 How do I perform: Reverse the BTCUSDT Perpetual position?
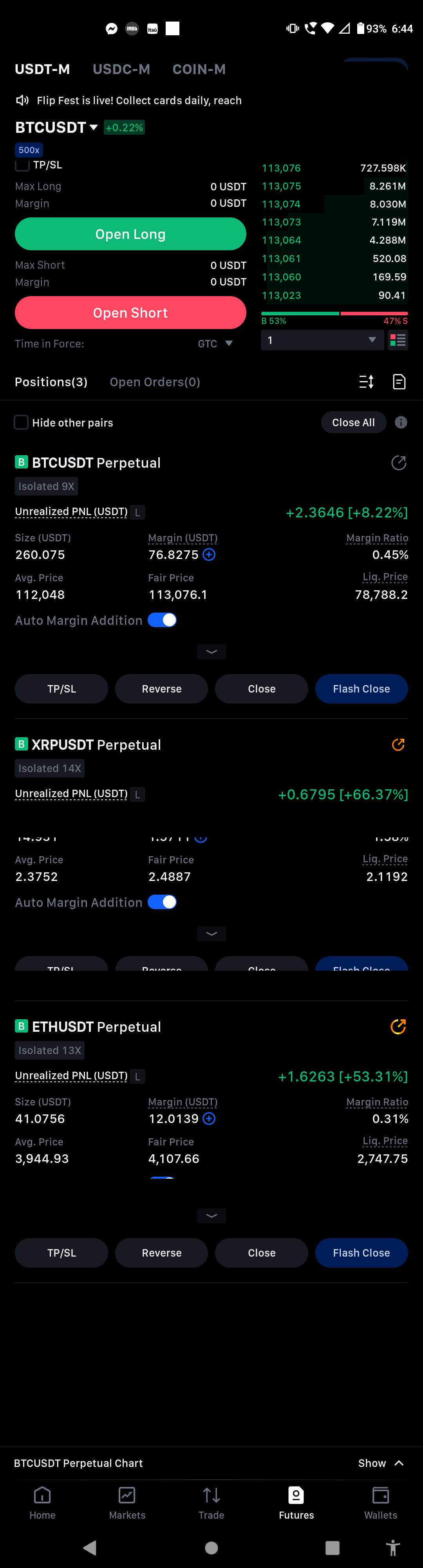coord(161,689)
